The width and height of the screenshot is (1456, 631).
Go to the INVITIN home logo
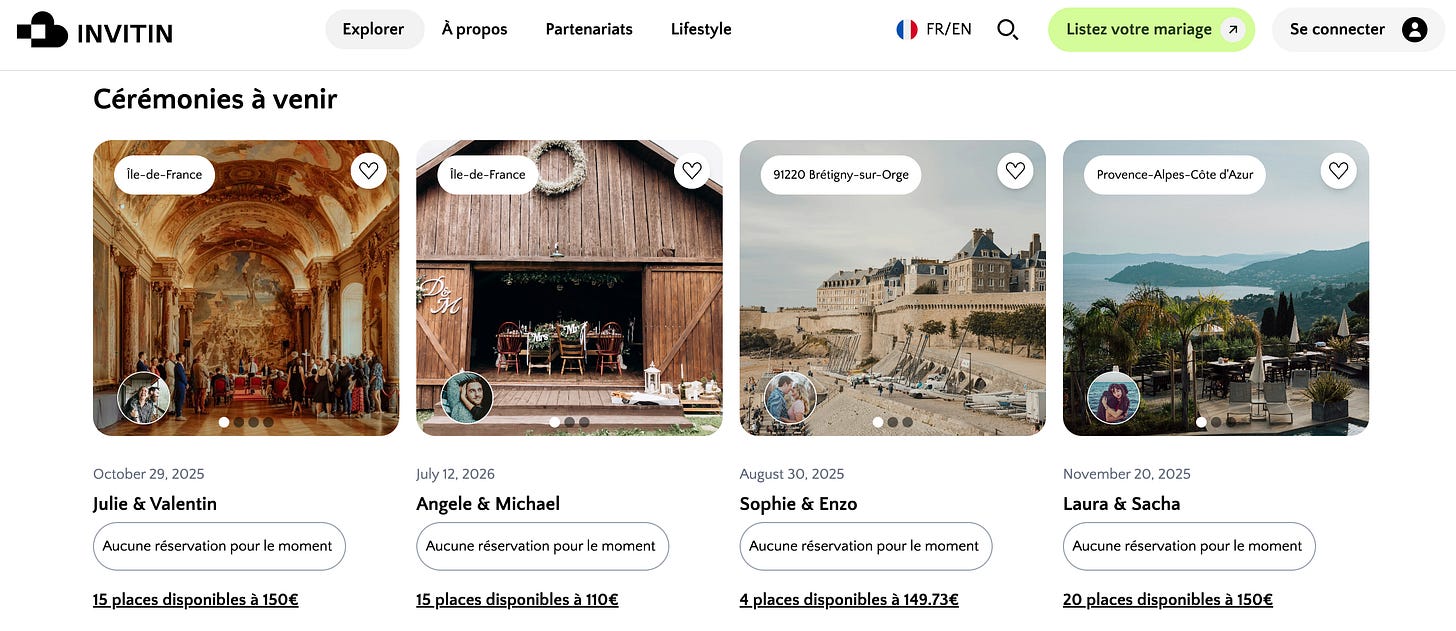point(95,31)
